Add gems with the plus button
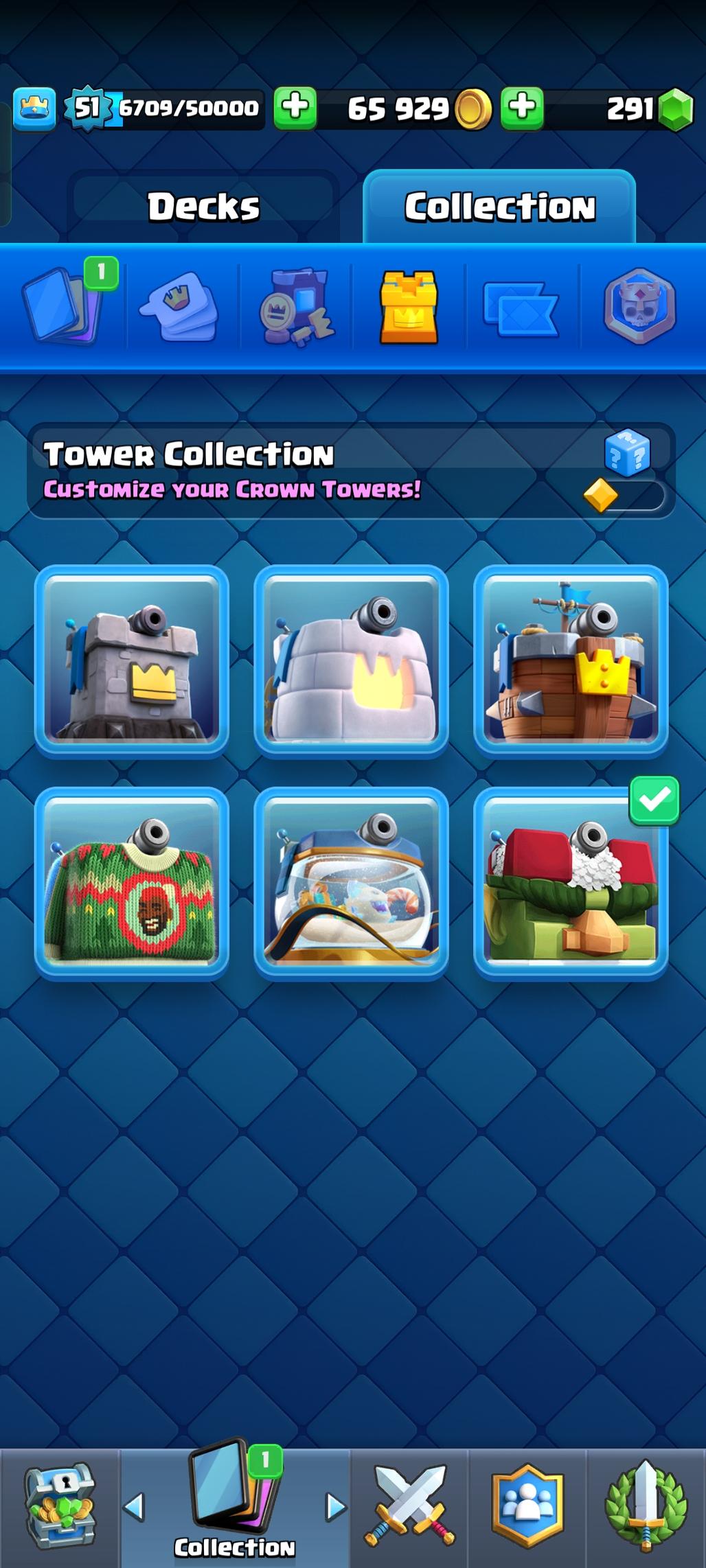The image size is (706, 1568). [x=522, y=108]
